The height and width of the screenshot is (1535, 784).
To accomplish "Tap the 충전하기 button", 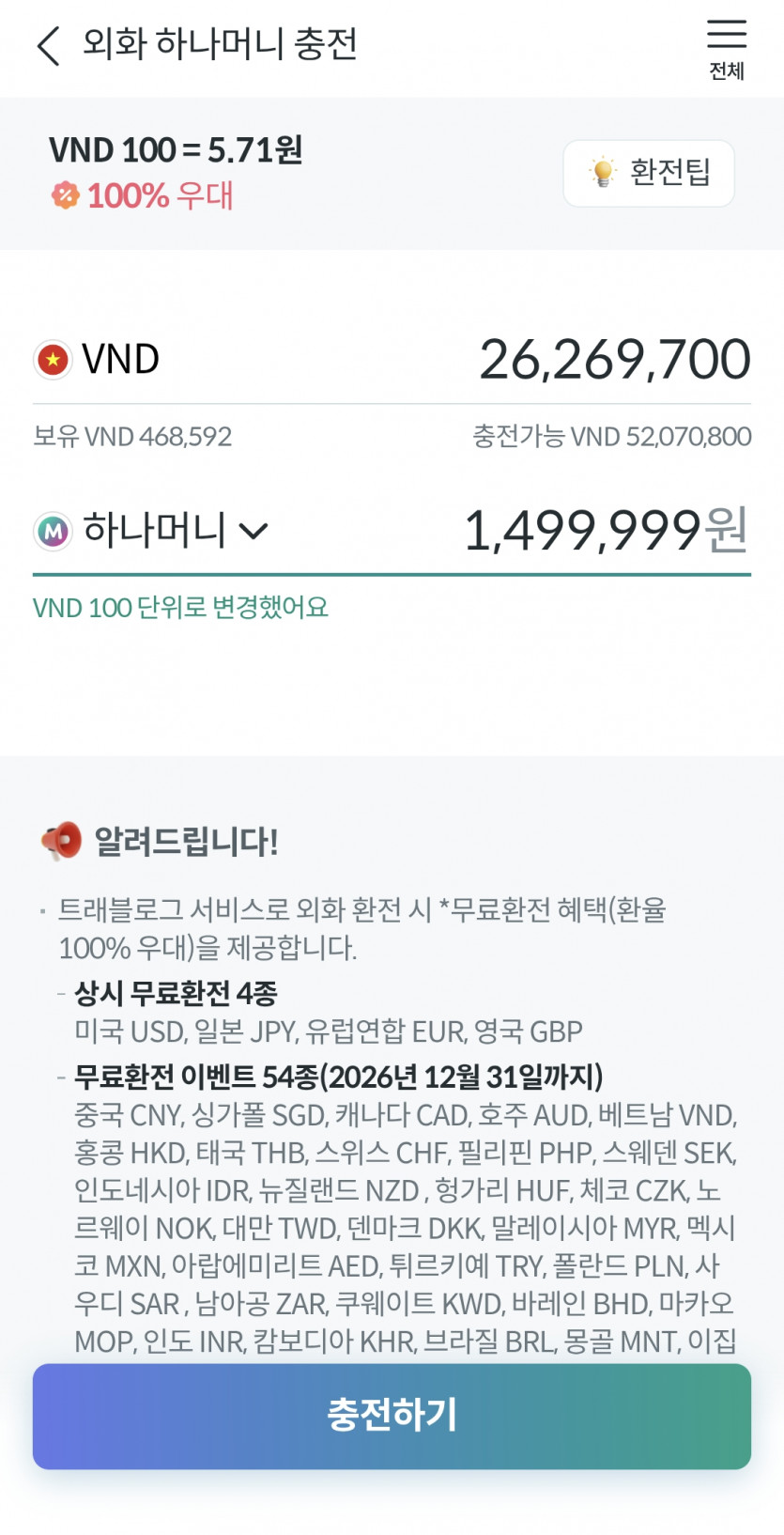I will [x=392, y=1416].
